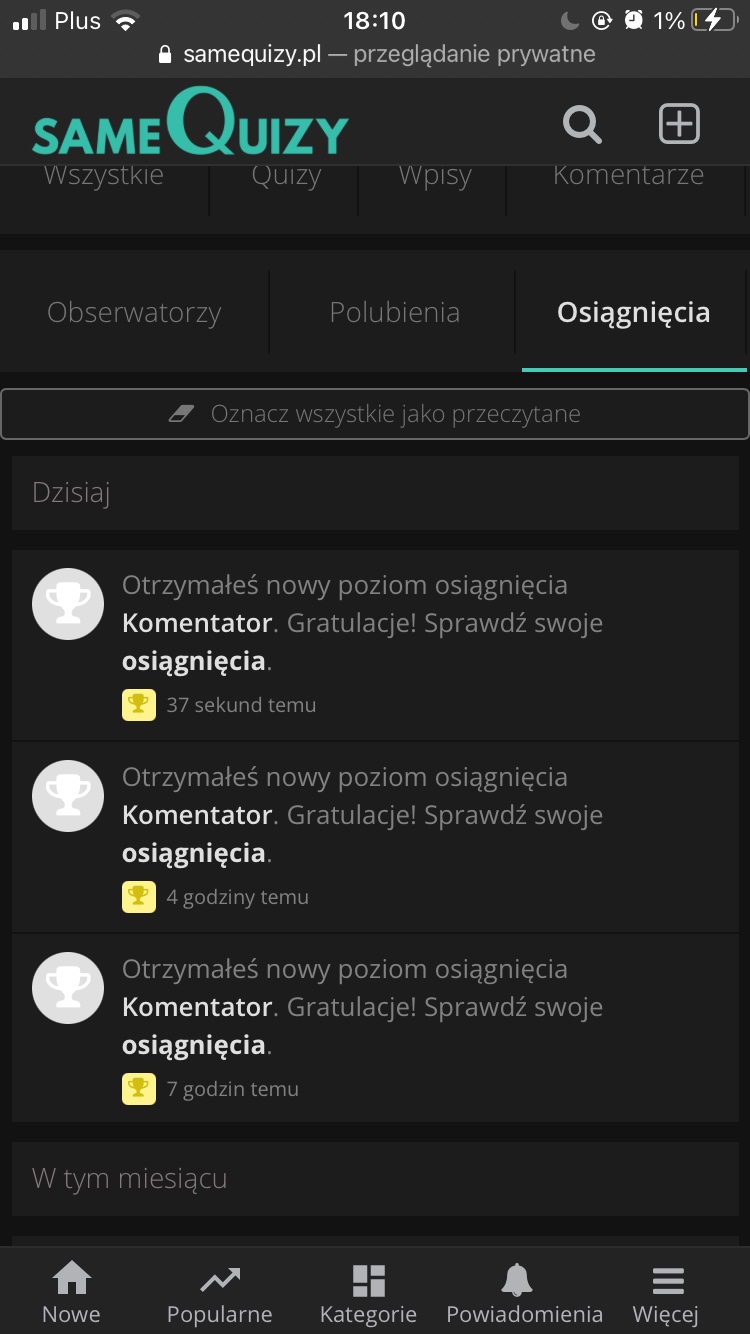Select the Osiągnięcia tab
This screenshot has height=1334, width=750.
click(633, 312)
